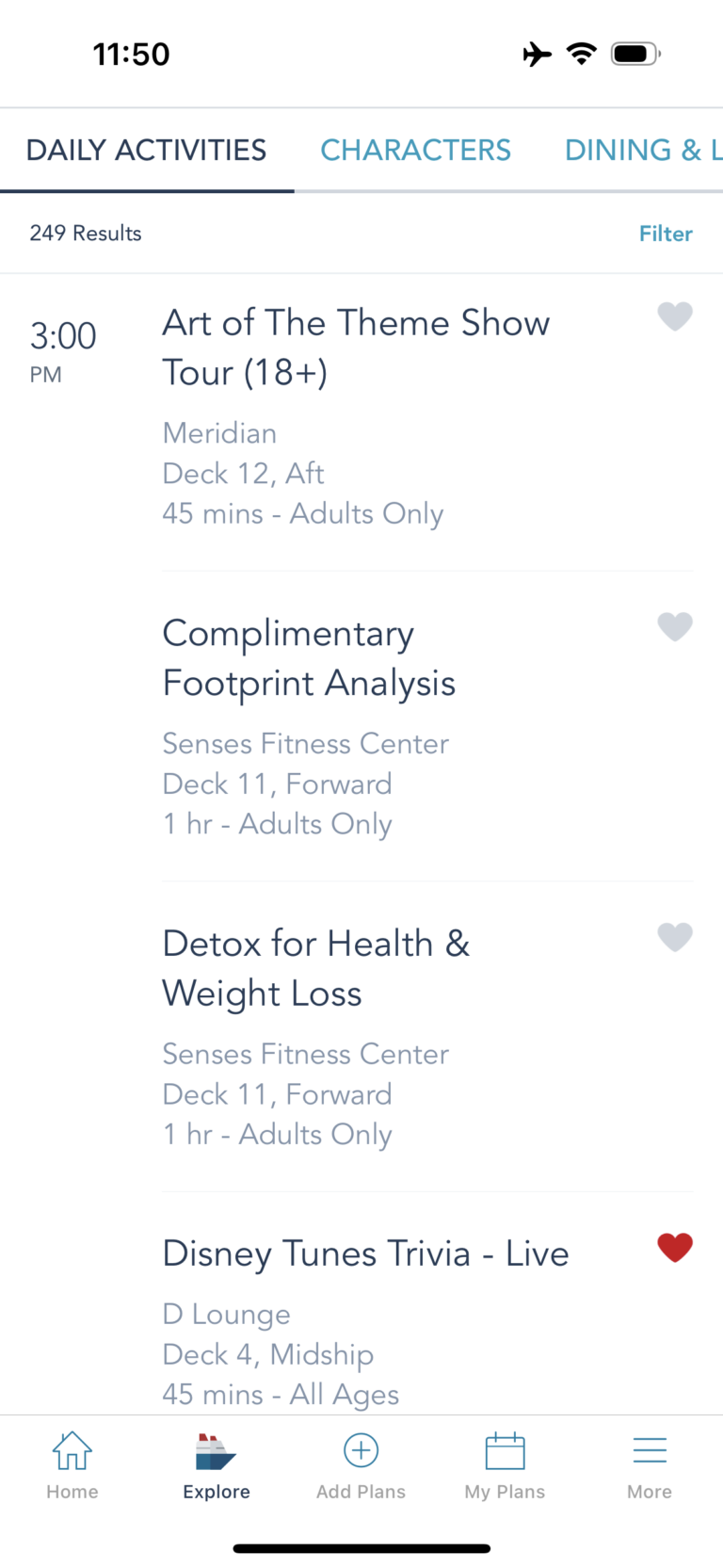Tap the 249 Results label

pyautogui.click(x=86, y=234)
